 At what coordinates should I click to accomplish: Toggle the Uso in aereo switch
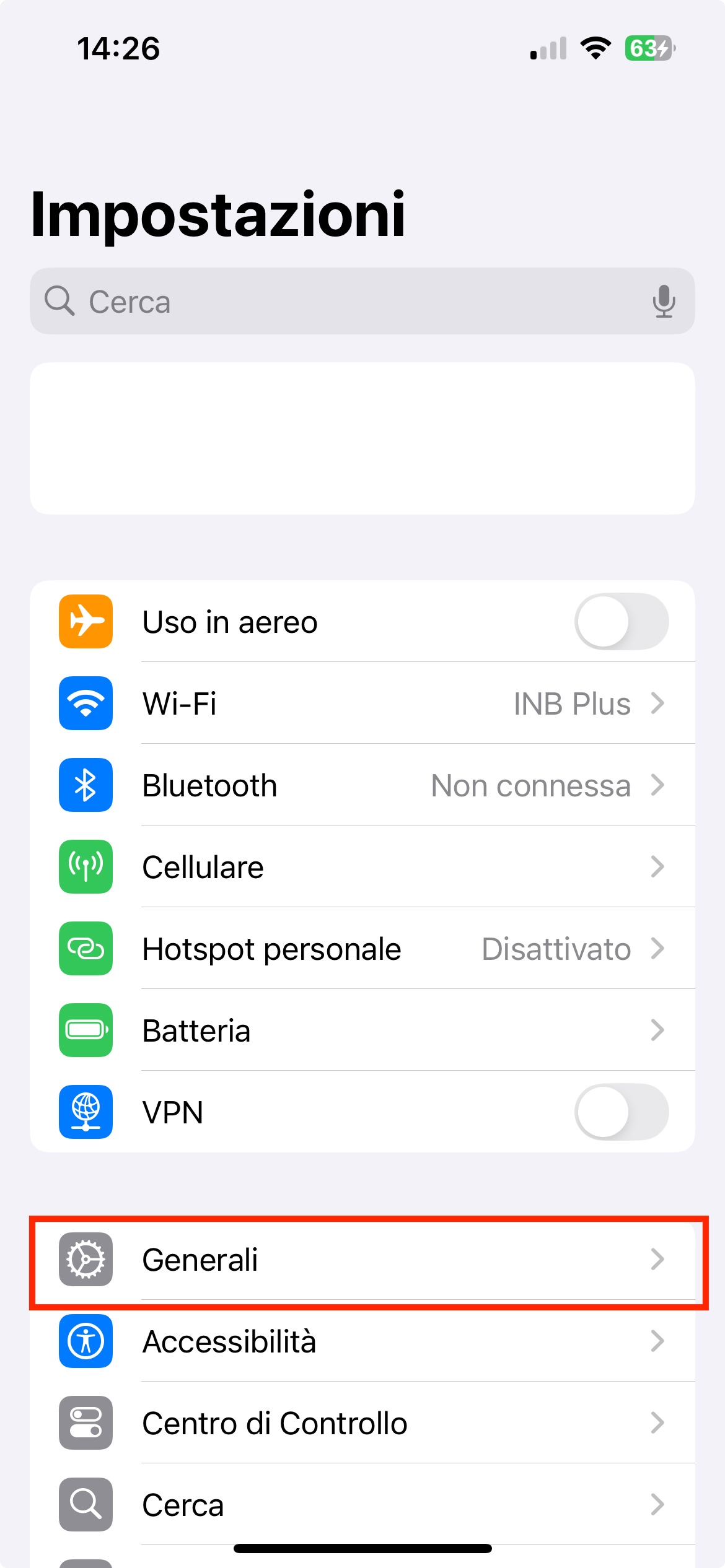(x=621, y=622)
